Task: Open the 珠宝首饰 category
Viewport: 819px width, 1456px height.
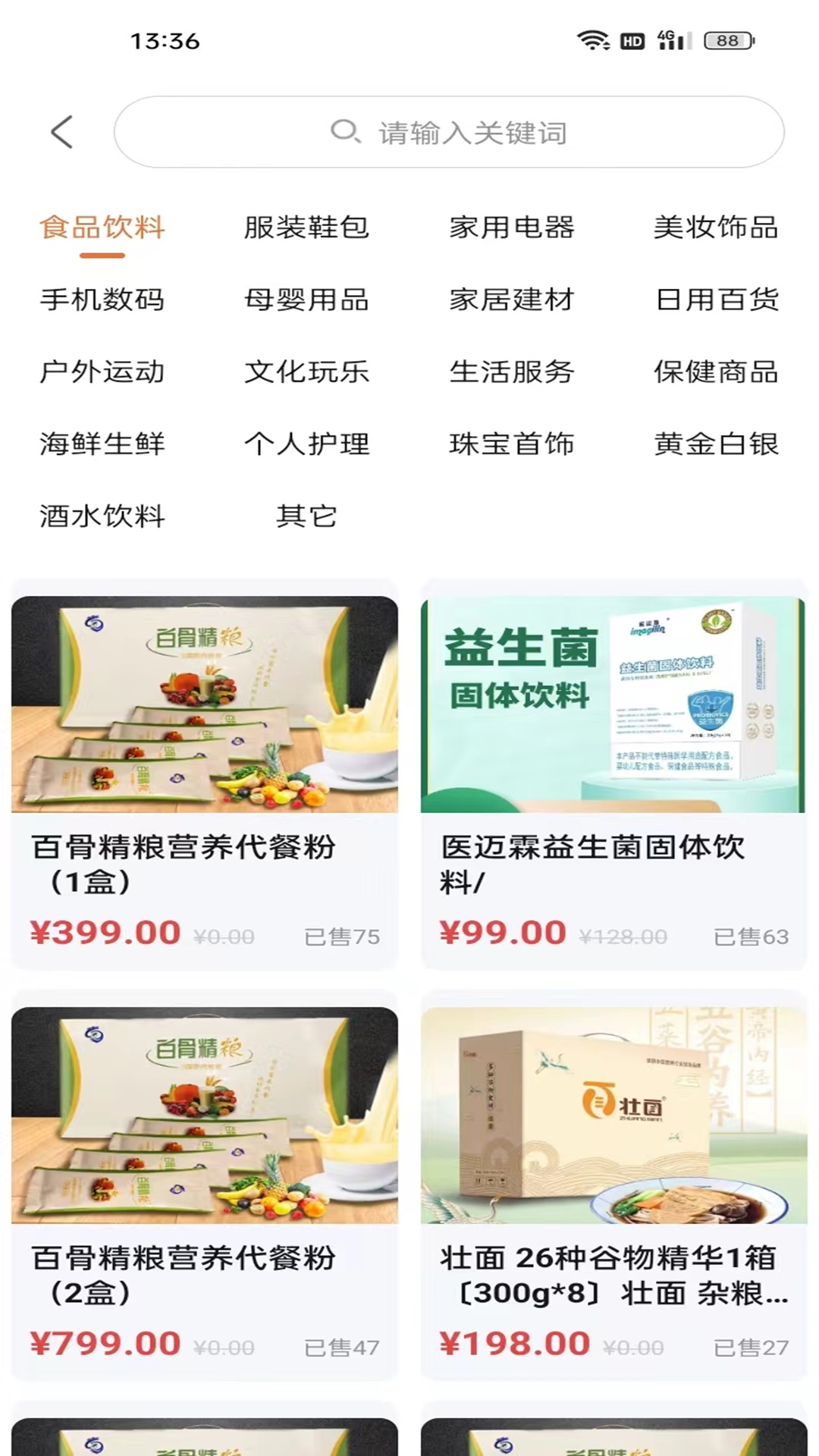Action: pos(513,445)
